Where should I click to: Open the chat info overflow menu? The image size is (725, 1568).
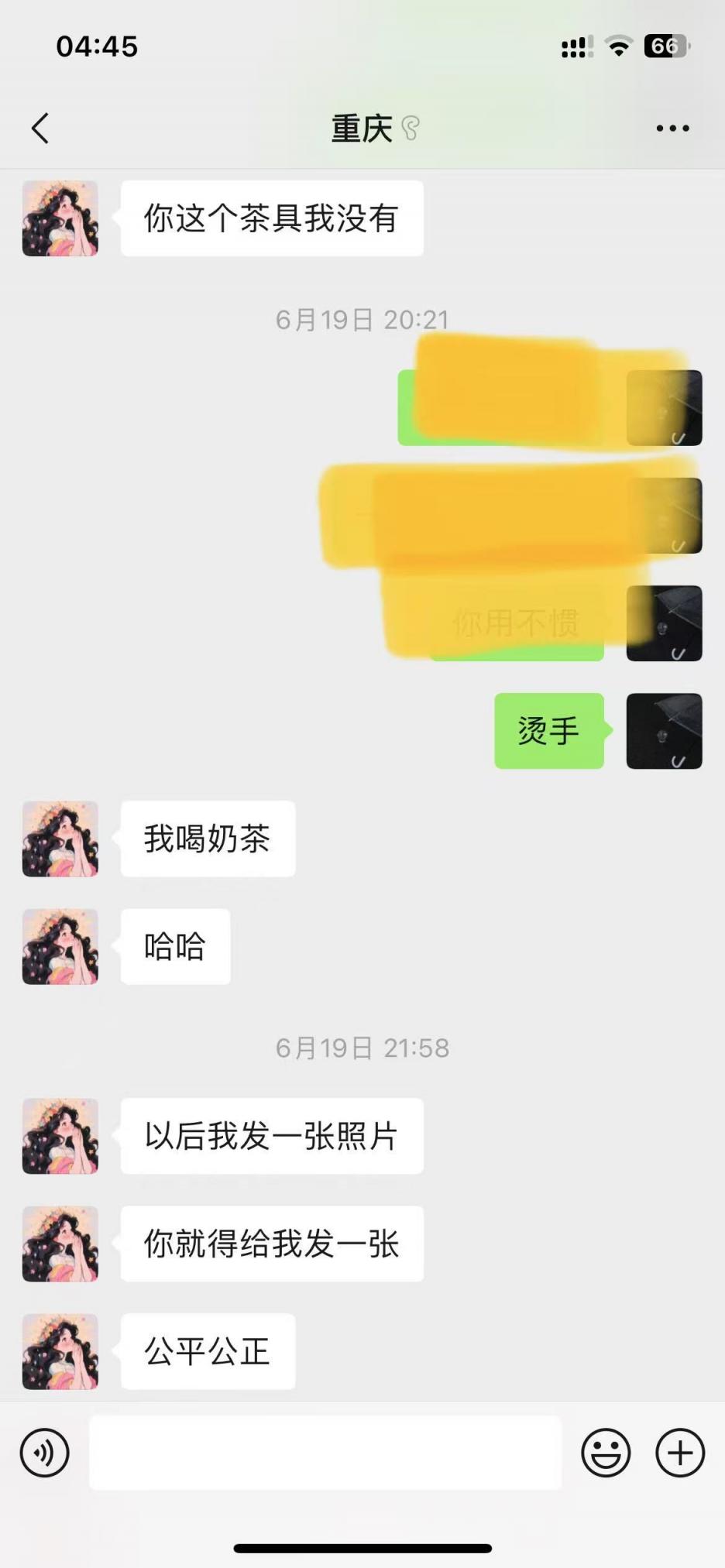(672, 129)
